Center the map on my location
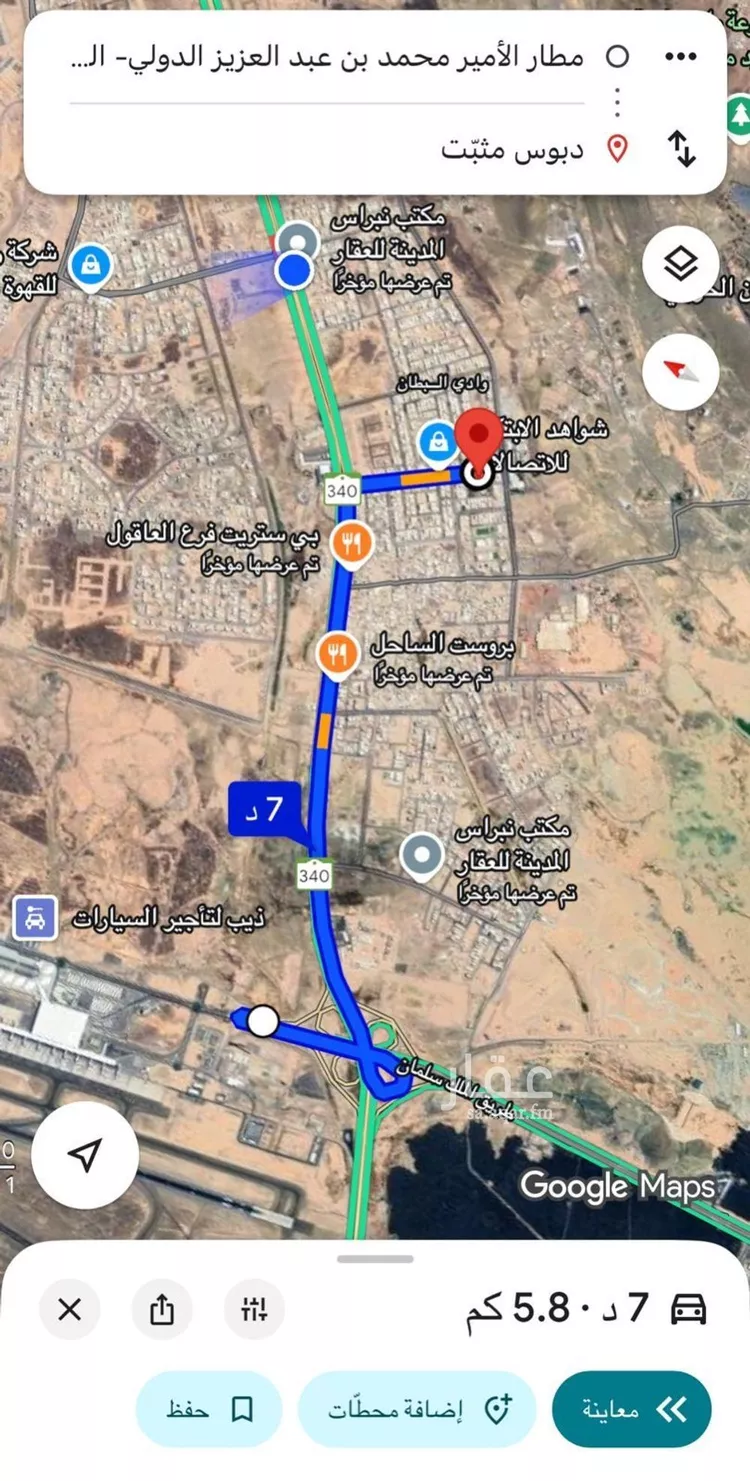The height and width of the screenshot is (1481, 750). click(x=85, y=1155)
